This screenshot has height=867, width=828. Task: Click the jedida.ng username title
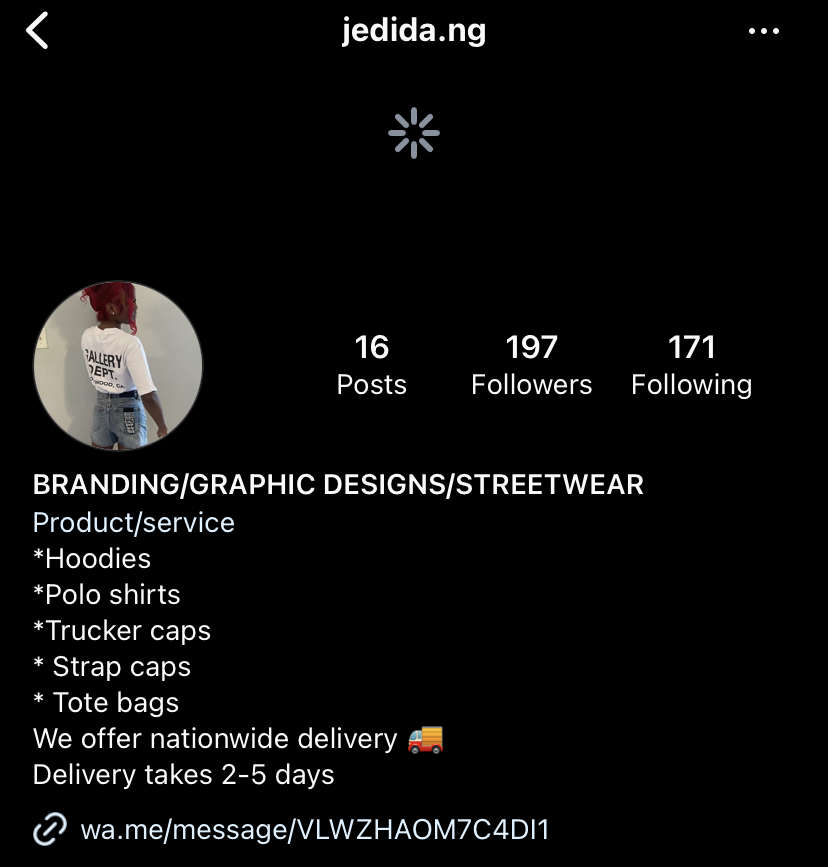tap(414, 30)
